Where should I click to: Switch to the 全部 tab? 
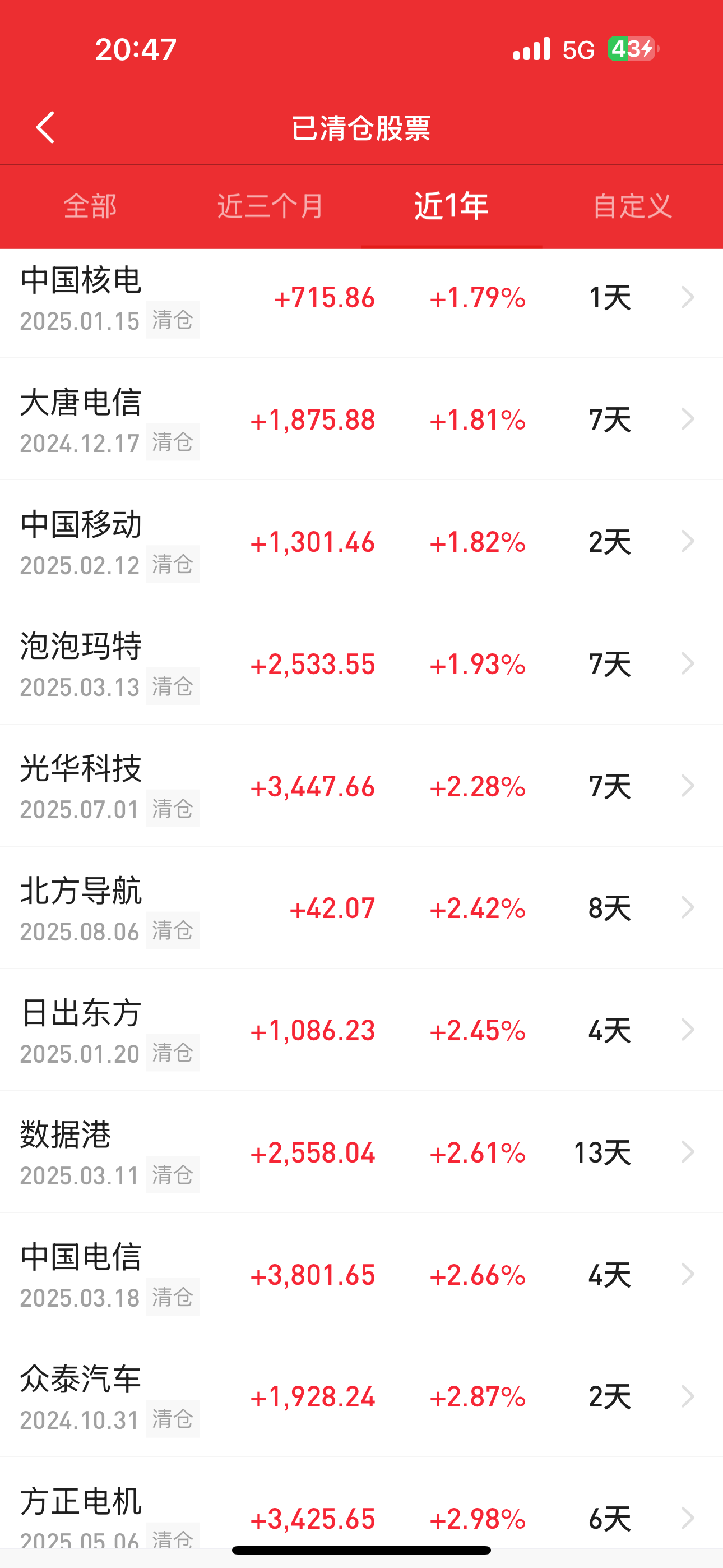90,206
